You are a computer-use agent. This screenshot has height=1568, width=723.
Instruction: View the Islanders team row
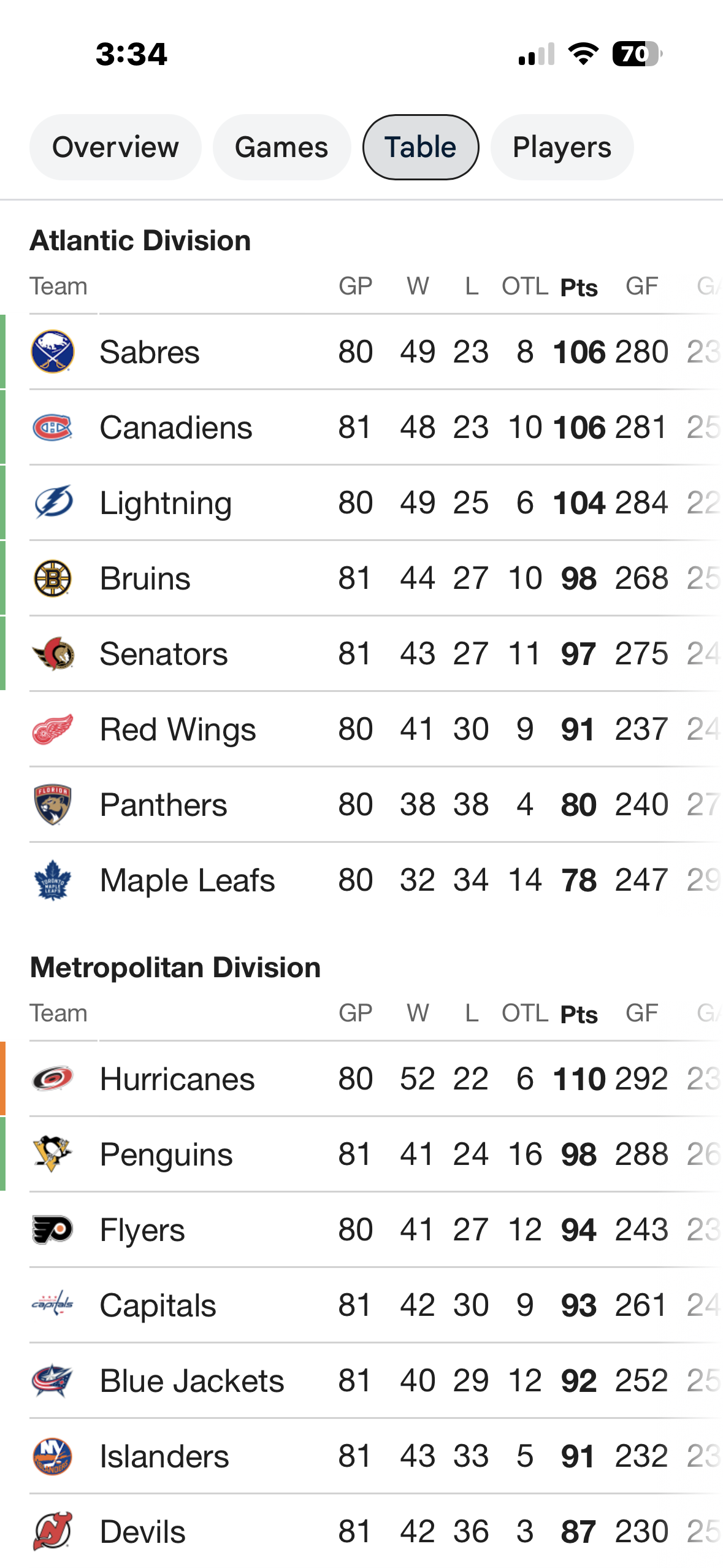[164, 1456]
